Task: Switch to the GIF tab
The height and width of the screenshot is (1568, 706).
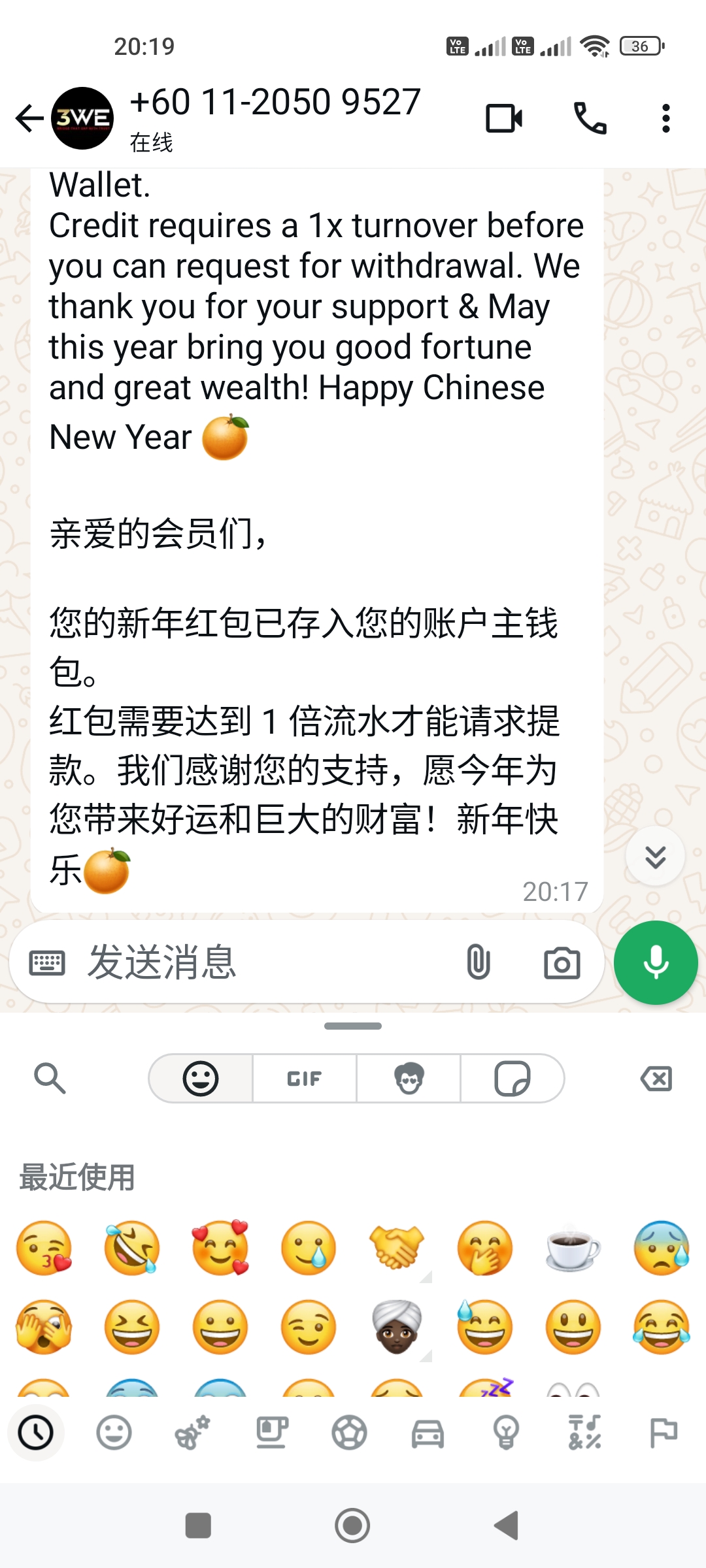Action: [x=304, y=1078]
